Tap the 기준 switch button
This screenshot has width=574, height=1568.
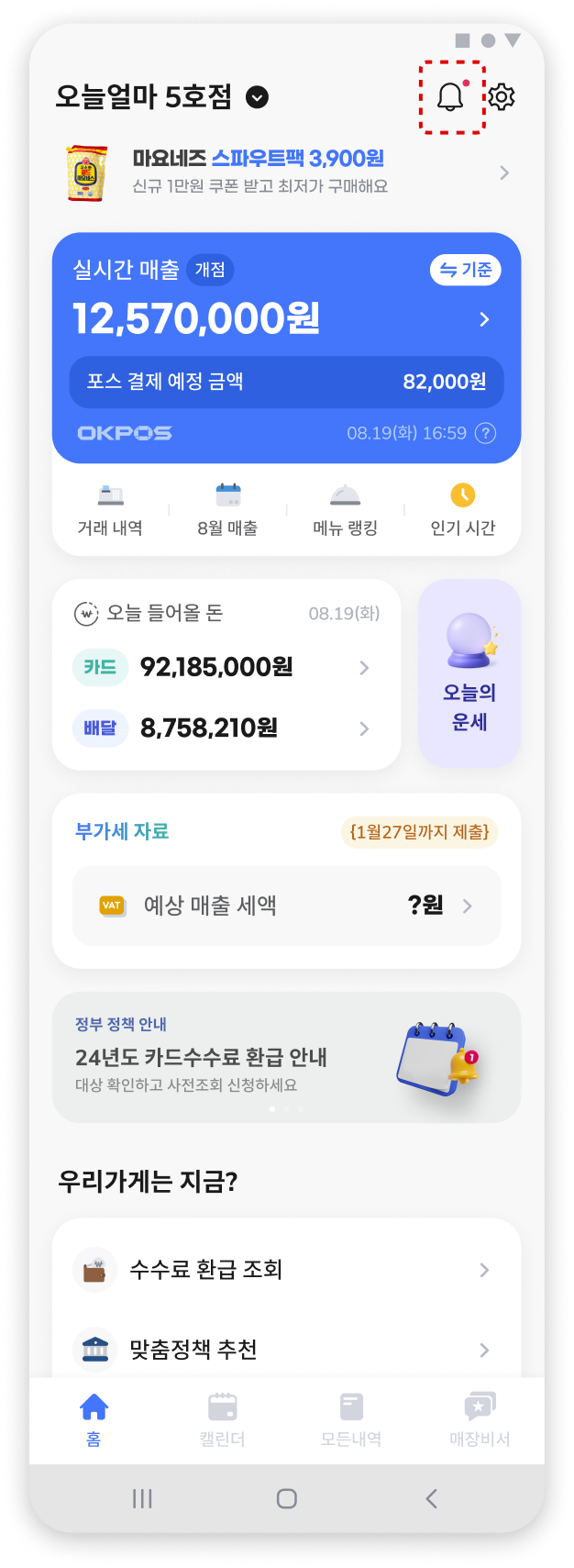(x=466, y=270)
